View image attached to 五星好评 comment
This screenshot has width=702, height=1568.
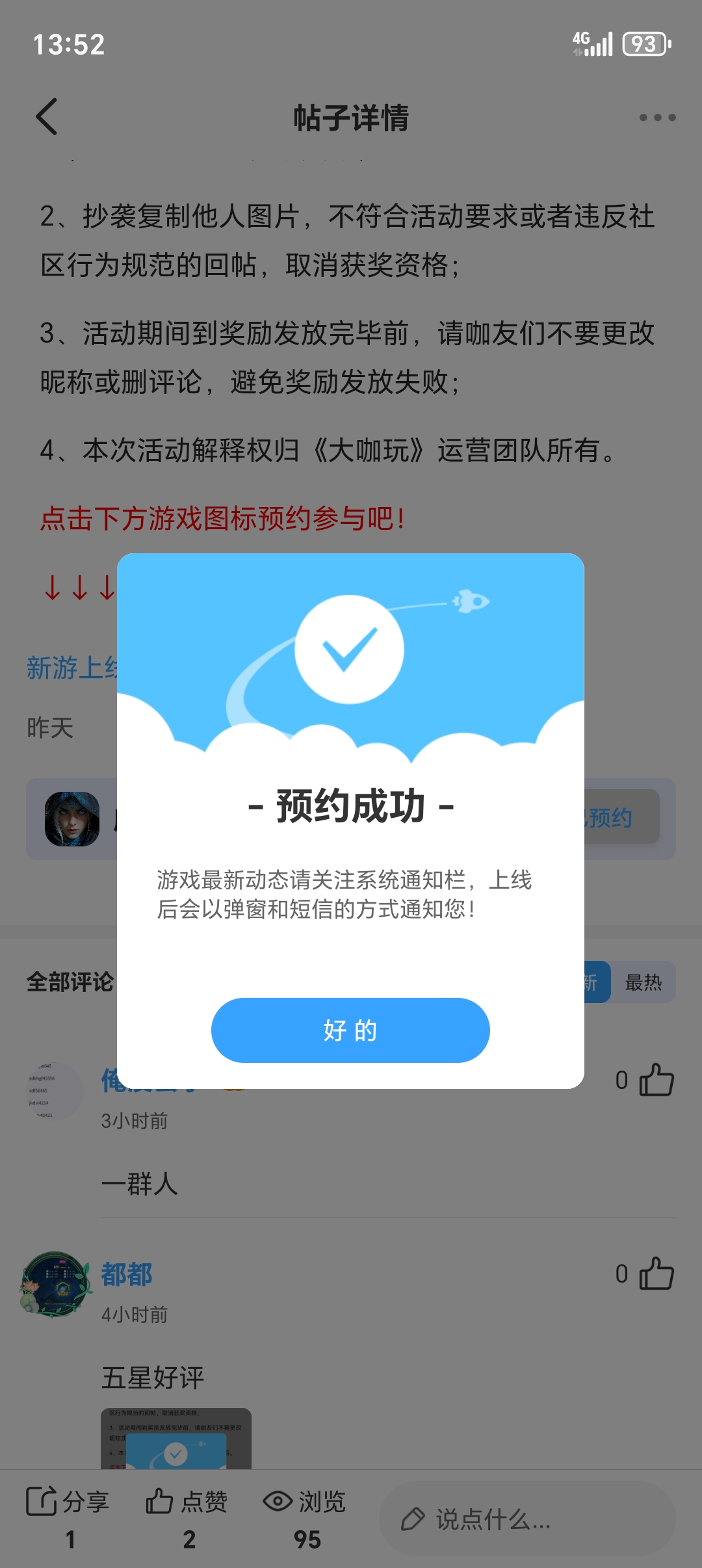pos(175,1438)
